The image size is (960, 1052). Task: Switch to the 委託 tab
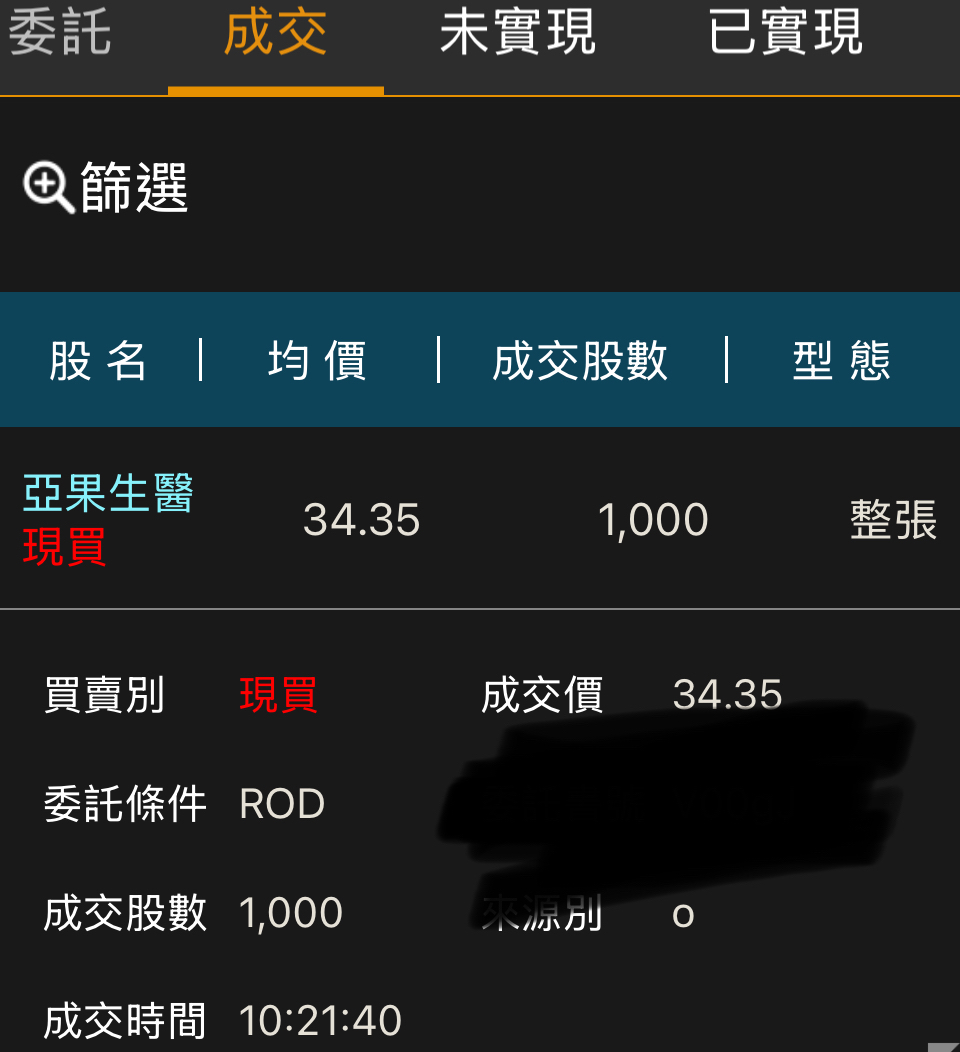[x=60, y=35]
